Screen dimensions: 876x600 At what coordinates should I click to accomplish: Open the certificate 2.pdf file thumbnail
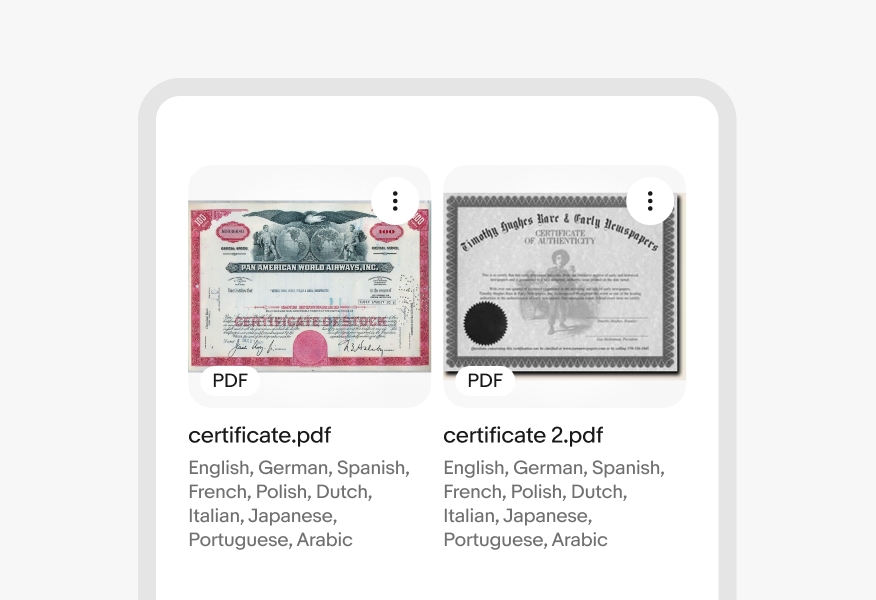pos(564,285)
